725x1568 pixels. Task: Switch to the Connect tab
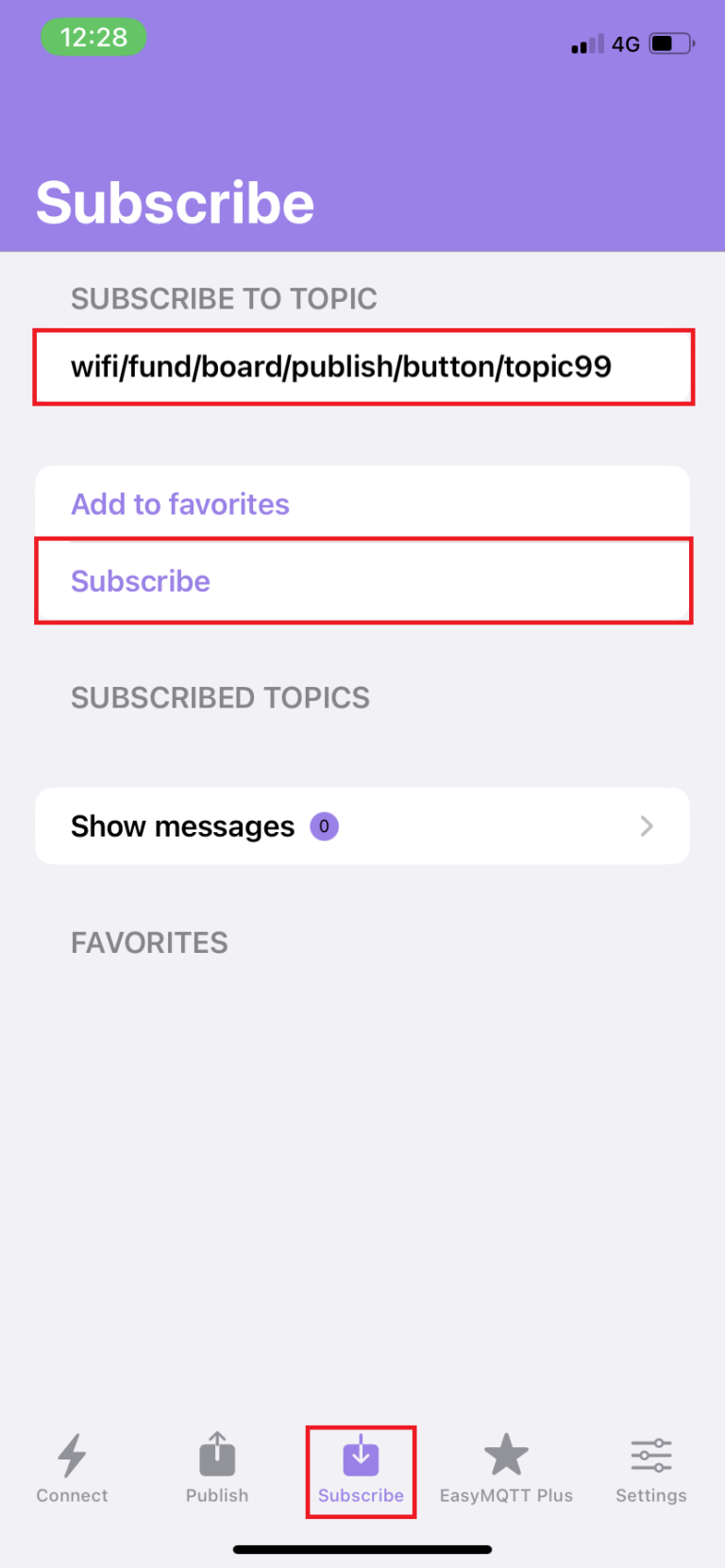72,1470
